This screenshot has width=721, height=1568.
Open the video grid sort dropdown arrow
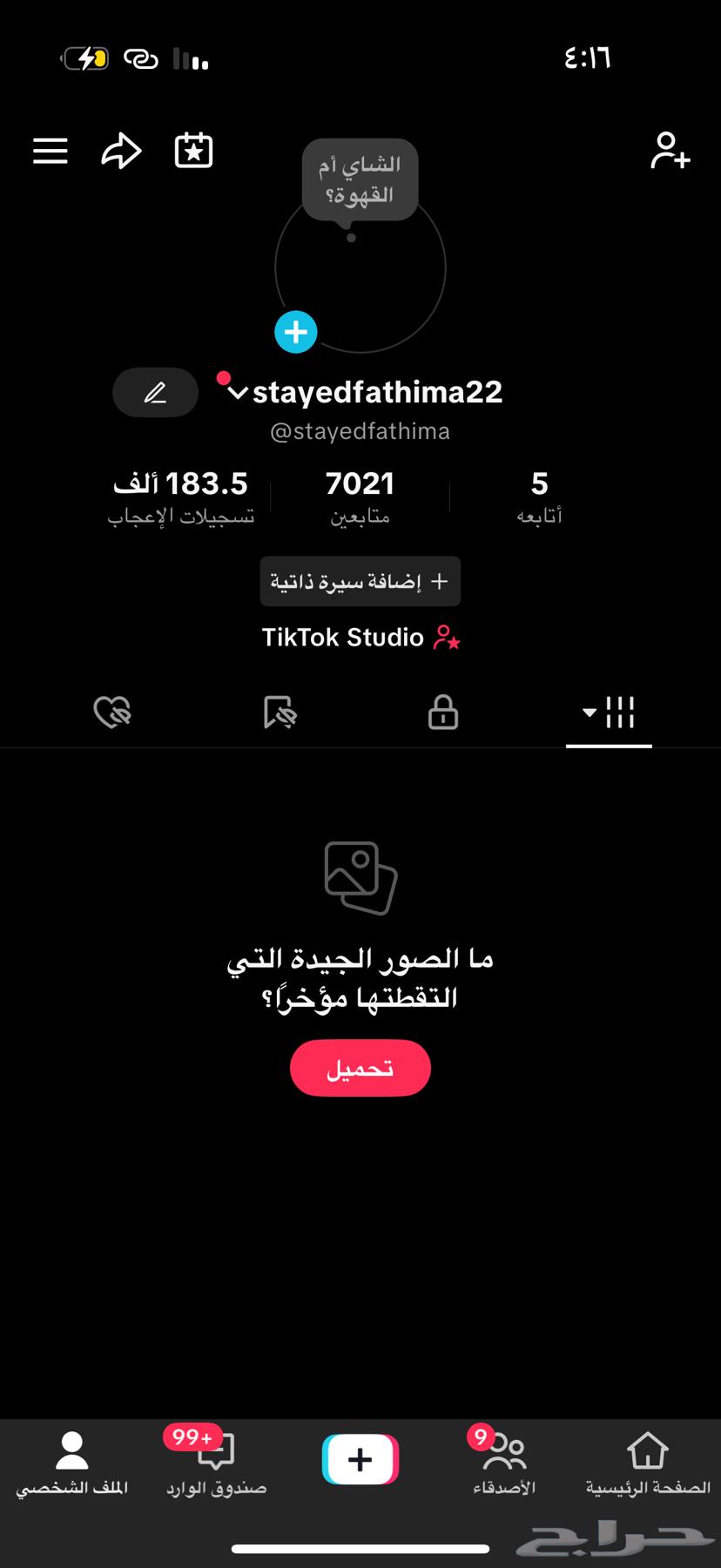587,713
